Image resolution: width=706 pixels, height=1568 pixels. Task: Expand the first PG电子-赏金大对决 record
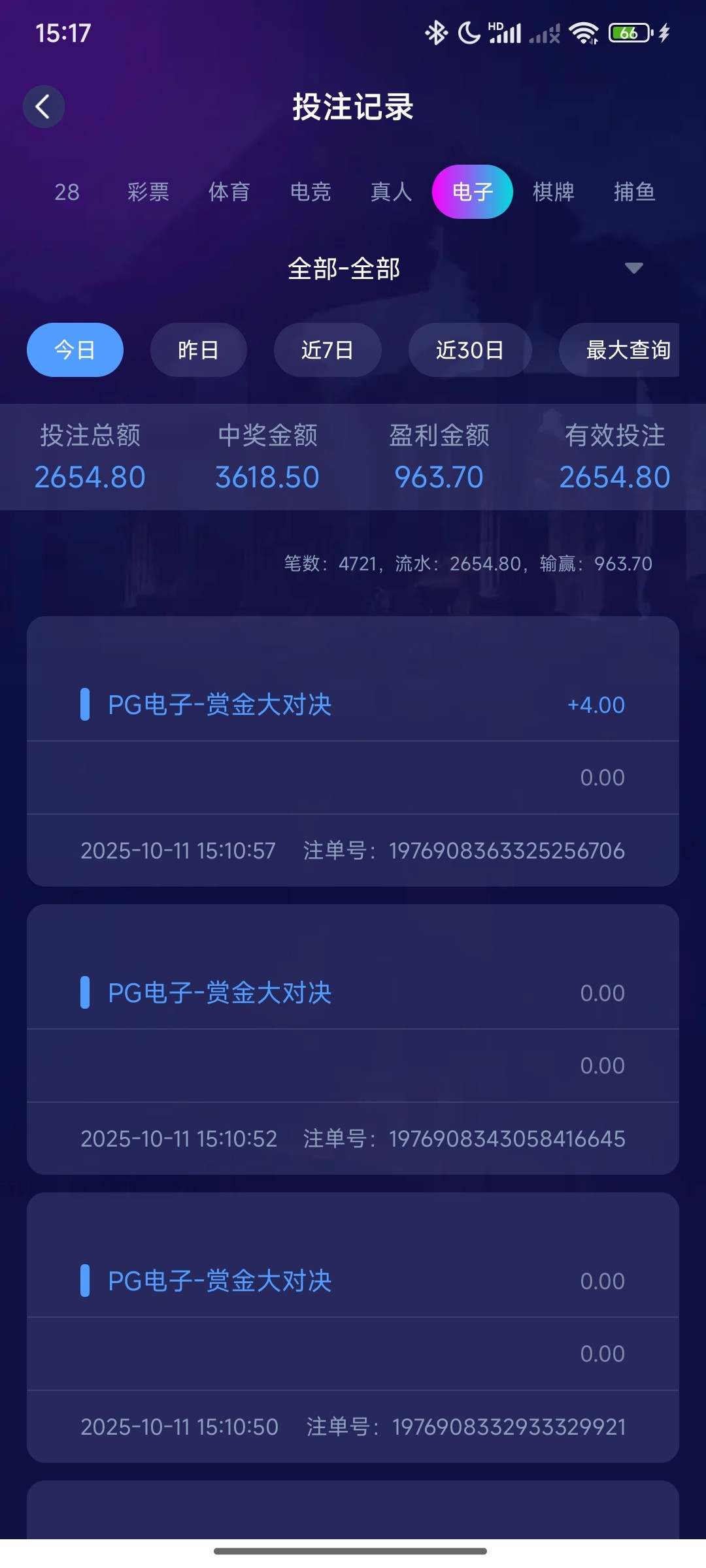pos(220,704)
